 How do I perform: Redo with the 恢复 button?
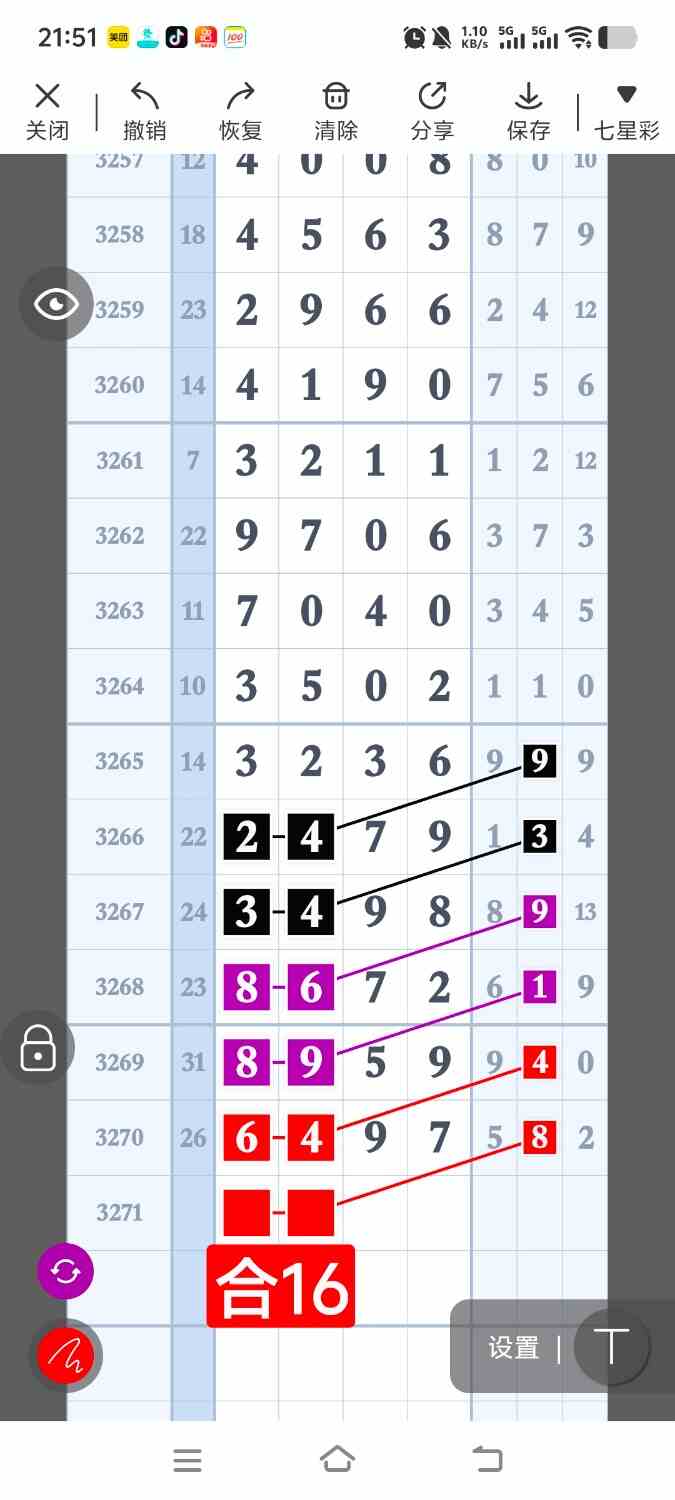[x=241, y=111]
